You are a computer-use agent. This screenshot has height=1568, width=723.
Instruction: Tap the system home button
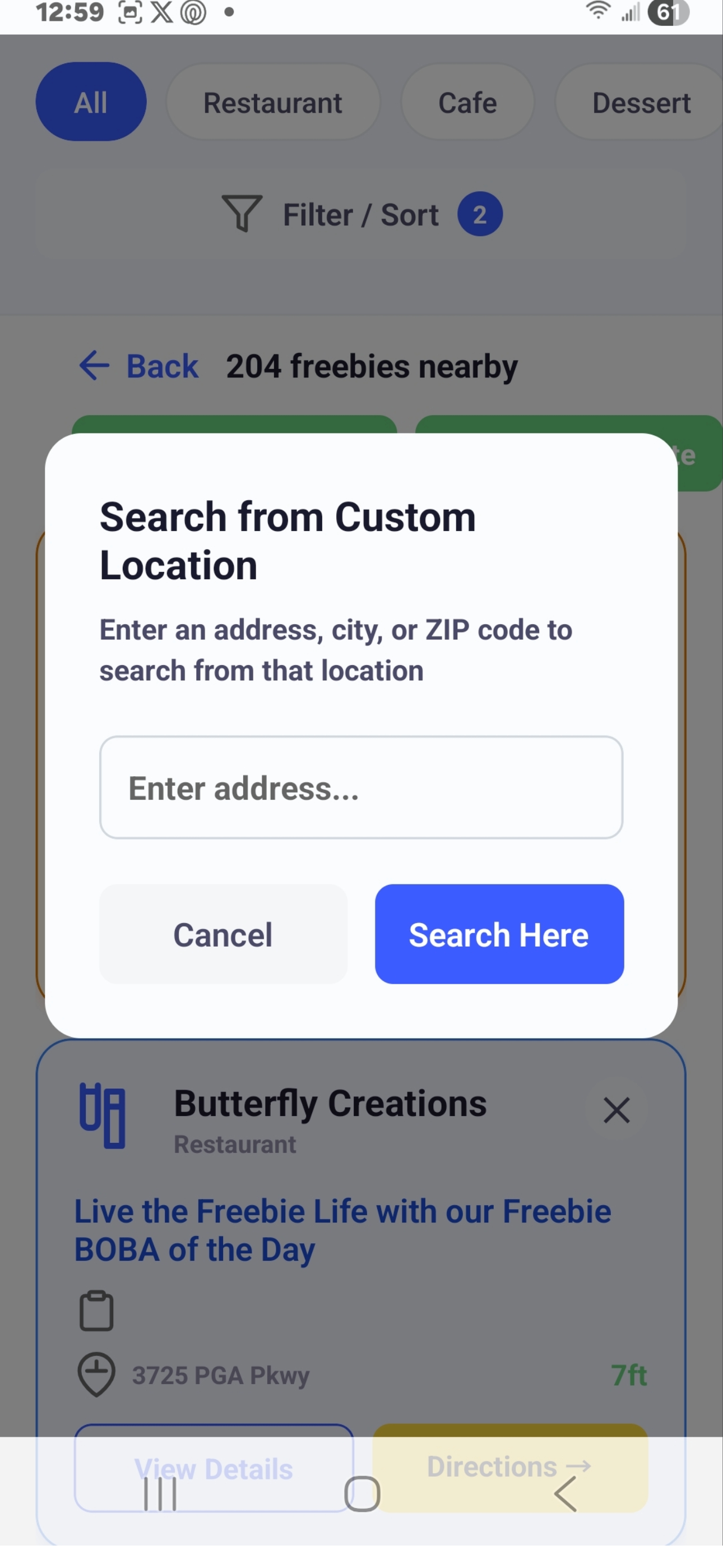[x=362, y=1494]
